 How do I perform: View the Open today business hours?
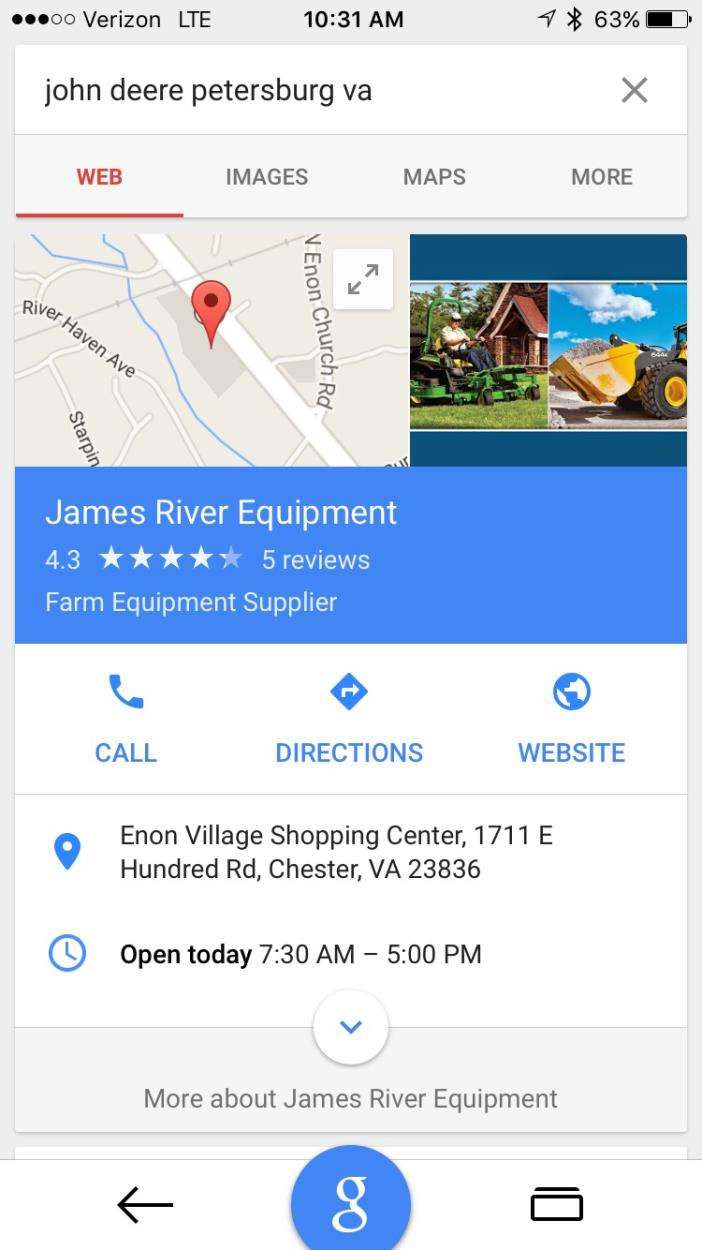click(x=300, y=954)
